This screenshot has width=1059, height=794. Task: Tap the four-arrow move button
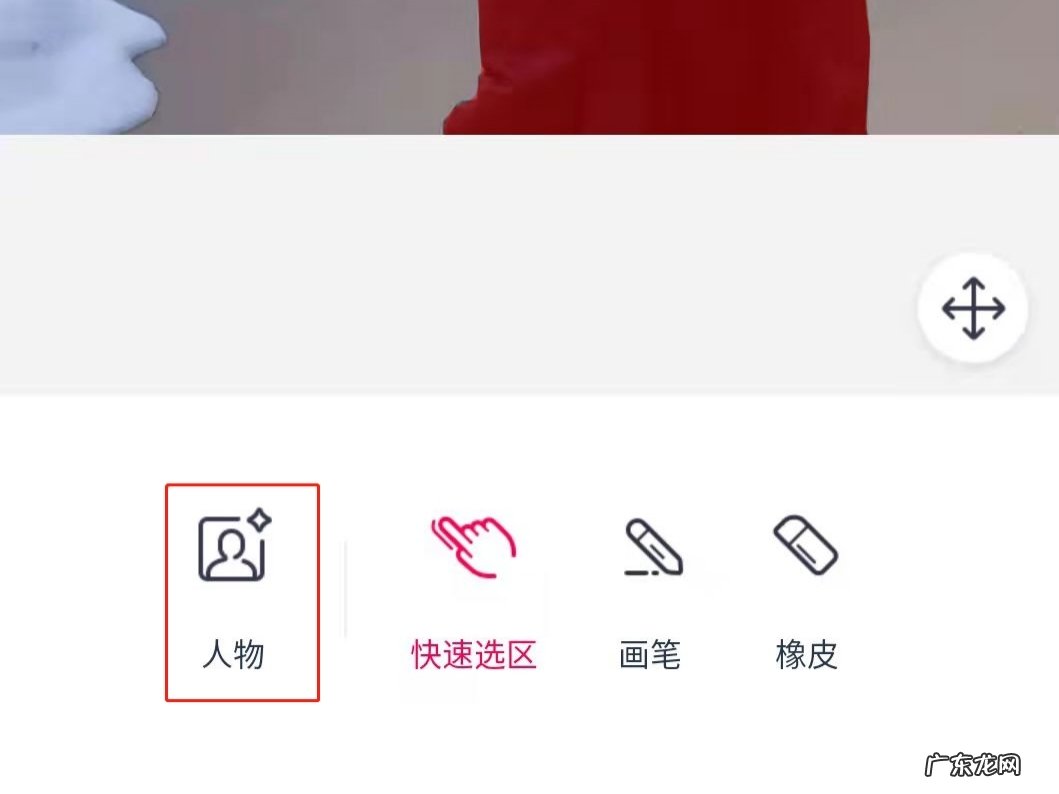[x=973, y=308]
